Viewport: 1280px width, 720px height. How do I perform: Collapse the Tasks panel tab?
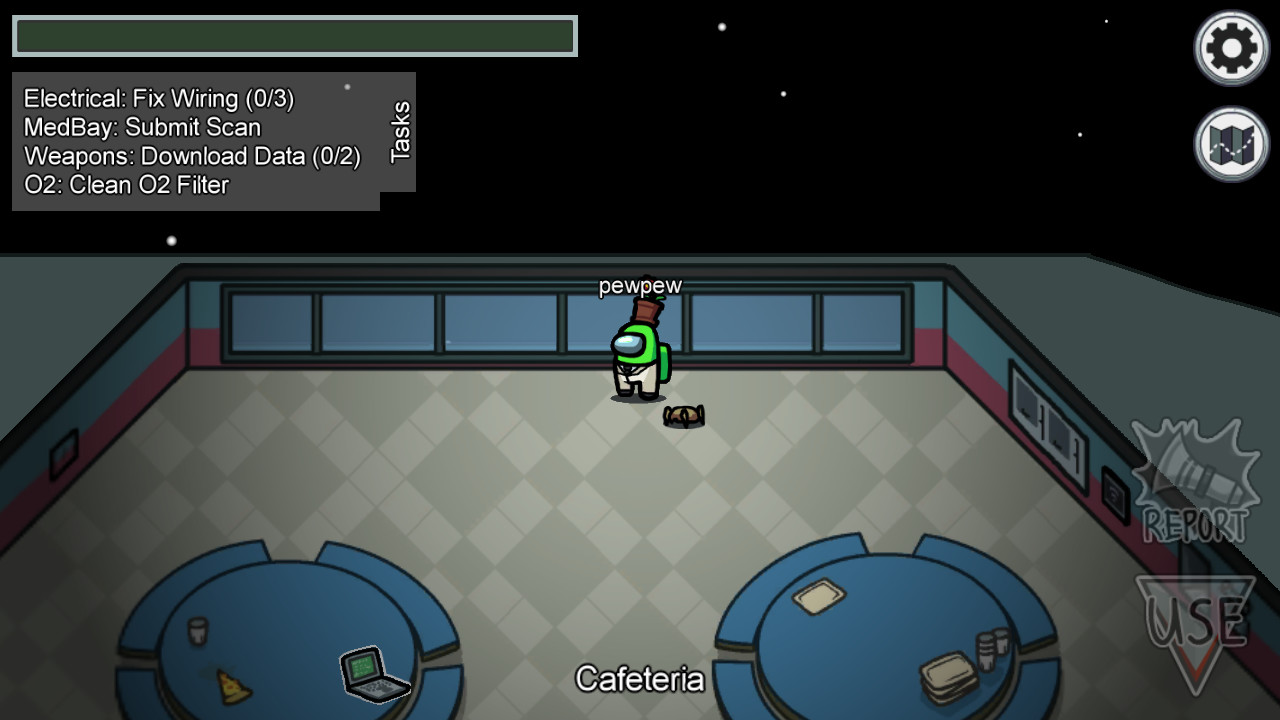[400, 131]
